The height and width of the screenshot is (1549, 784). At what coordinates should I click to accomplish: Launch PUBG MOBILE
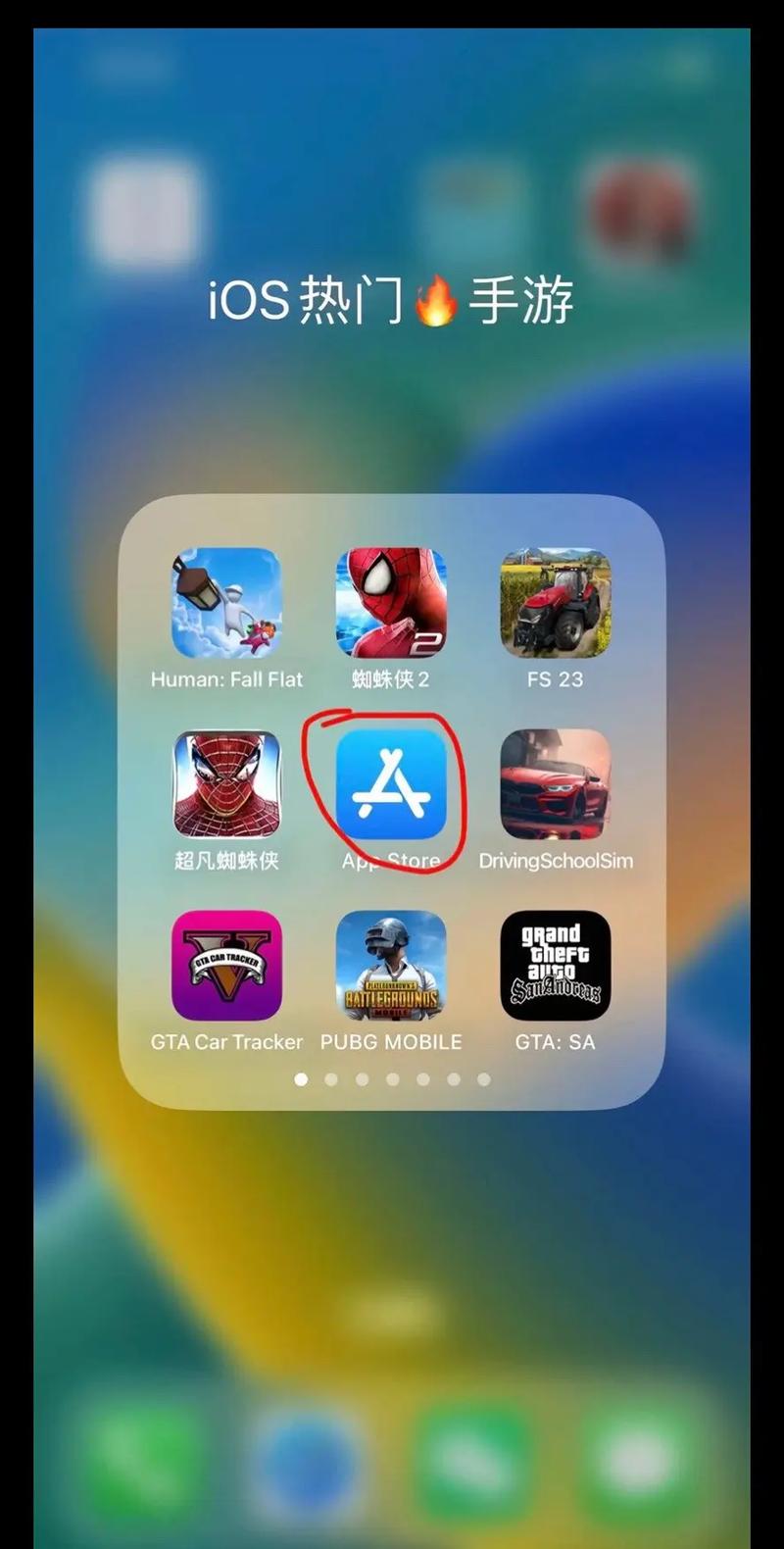pos(391,966)
